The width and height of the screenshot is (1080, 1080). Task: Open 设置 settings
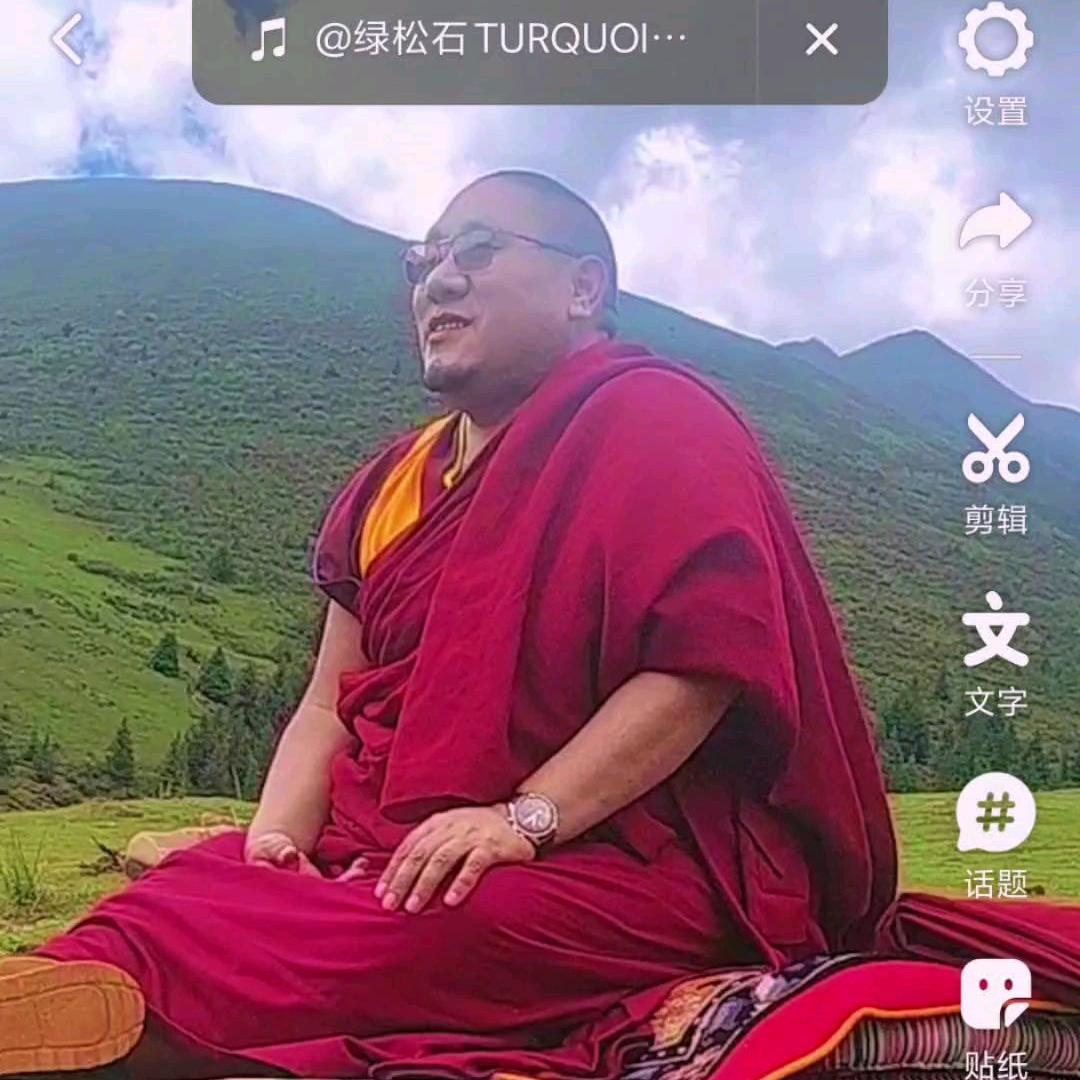pyautogui.click(x=996, y=60)
